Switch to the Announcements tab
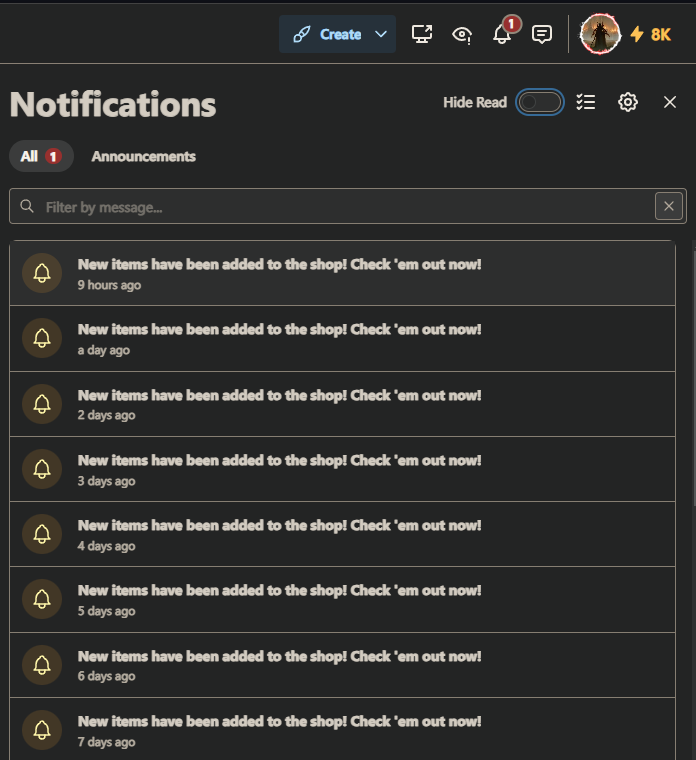This screenshot has height=760, width=696. (x=143, y=156)
